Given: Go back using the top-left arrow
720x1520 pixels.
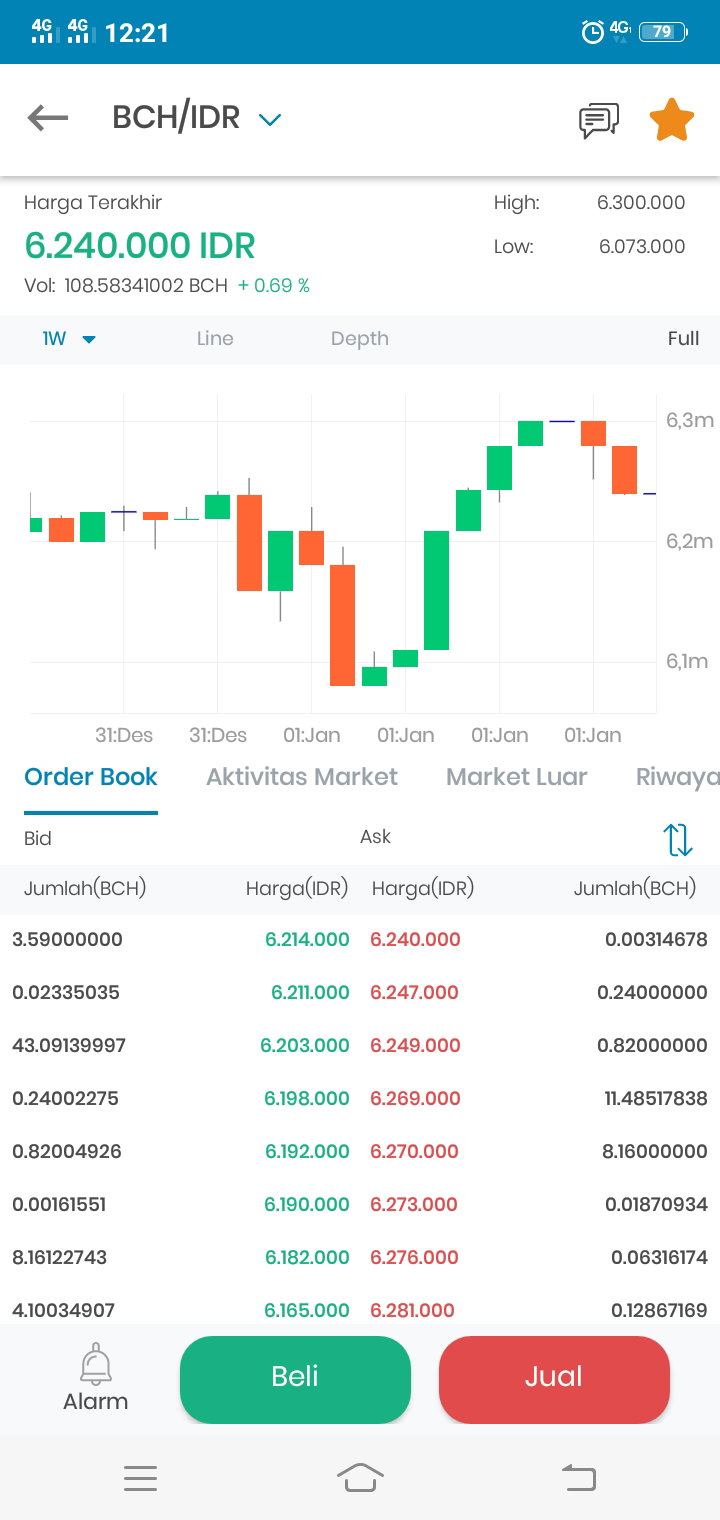Looking at the screenshot, I should [x=48, y=118].
